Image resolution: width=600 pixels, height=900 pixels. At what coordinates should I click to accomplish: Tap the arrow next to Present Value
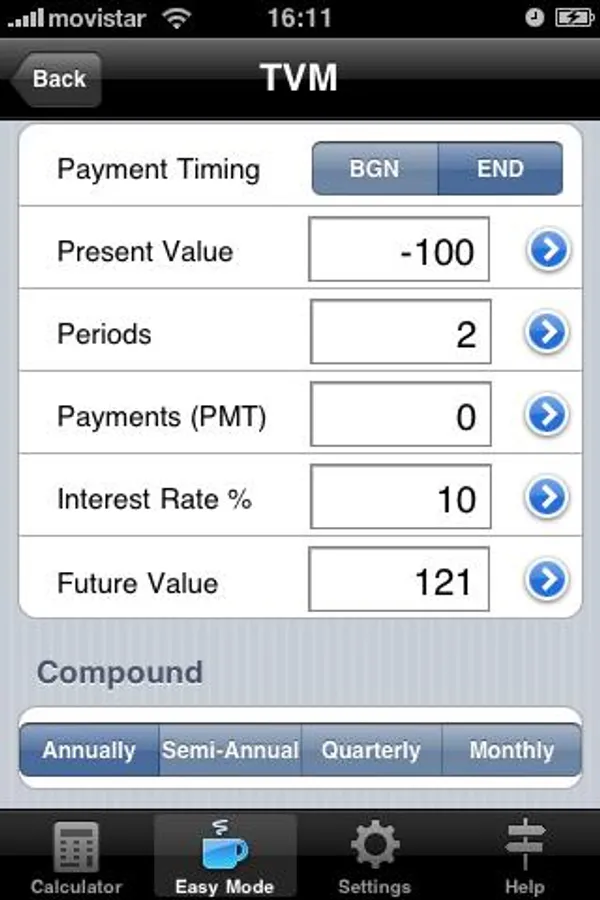(x=548, y=250)
